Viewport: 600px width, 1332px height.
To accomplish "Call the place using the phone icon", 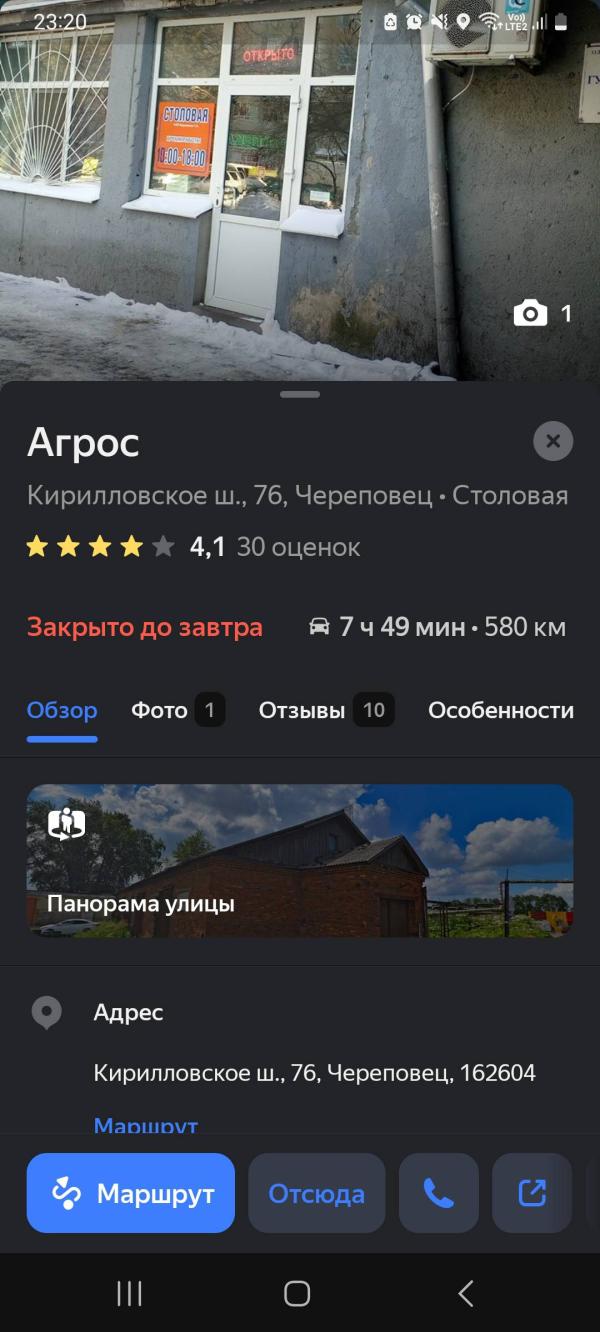I will tap(439, 1193).
